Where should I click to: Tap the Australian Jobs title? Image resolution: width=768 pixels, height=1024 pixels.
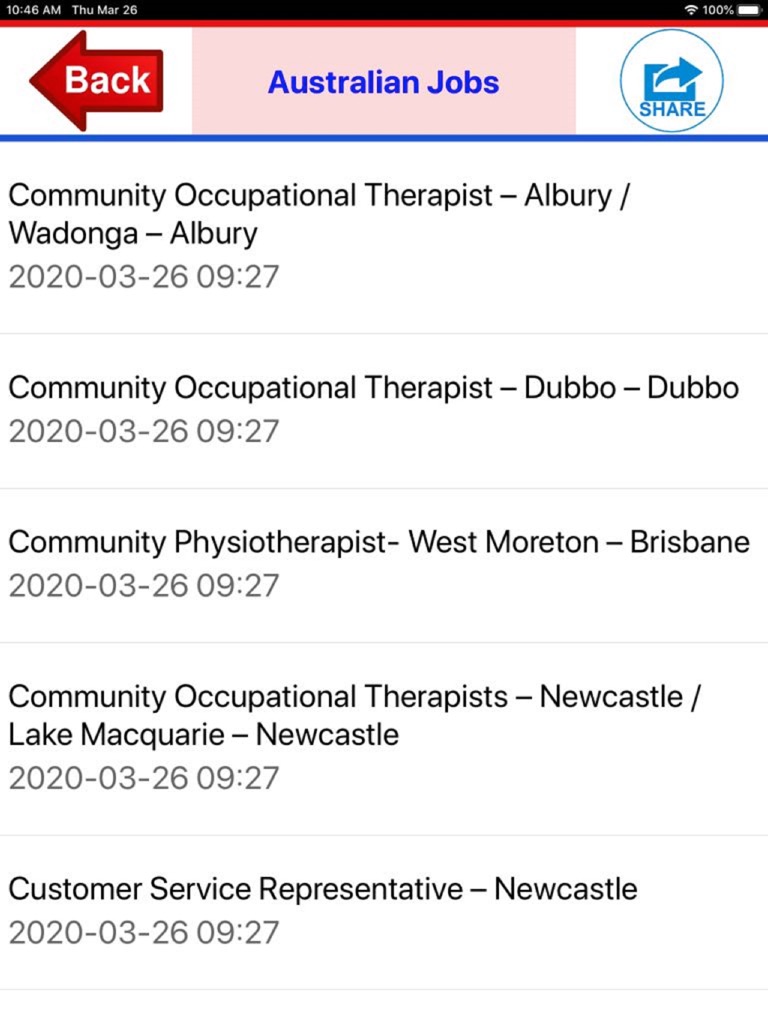[383, 82]
